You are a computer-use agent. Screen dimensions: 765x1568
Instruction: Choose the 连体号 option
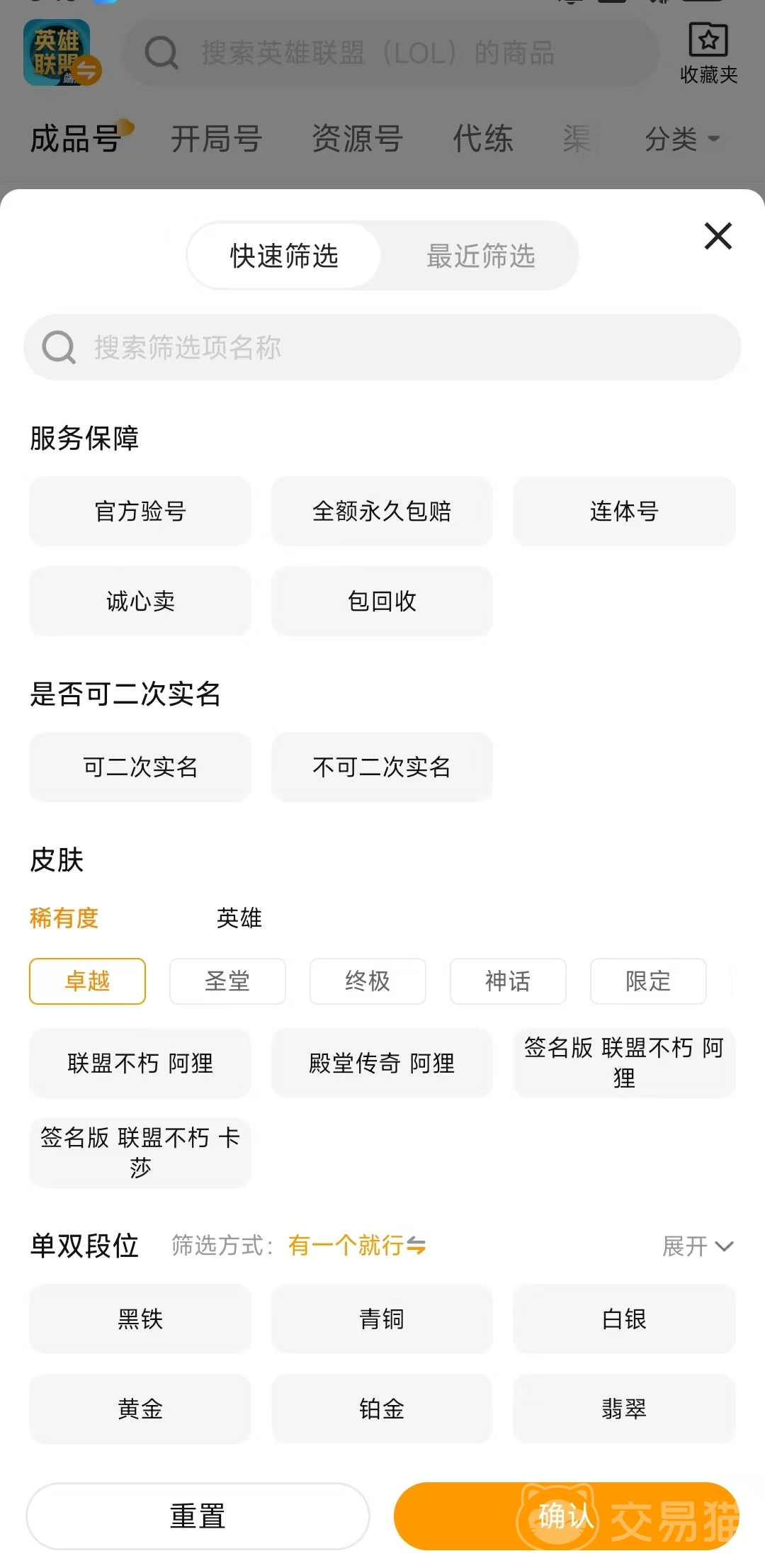[624, 511]
